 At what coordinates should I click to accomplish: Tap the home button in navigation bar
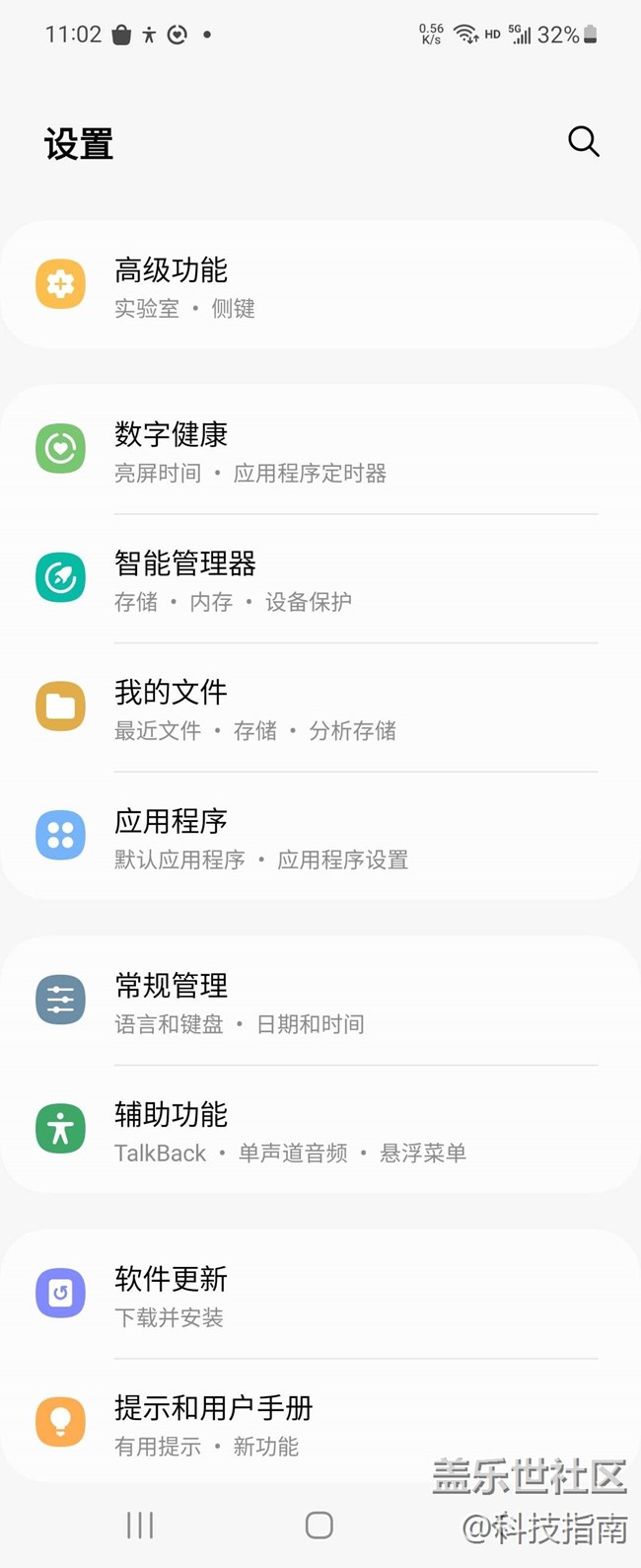pos(319,1526)
